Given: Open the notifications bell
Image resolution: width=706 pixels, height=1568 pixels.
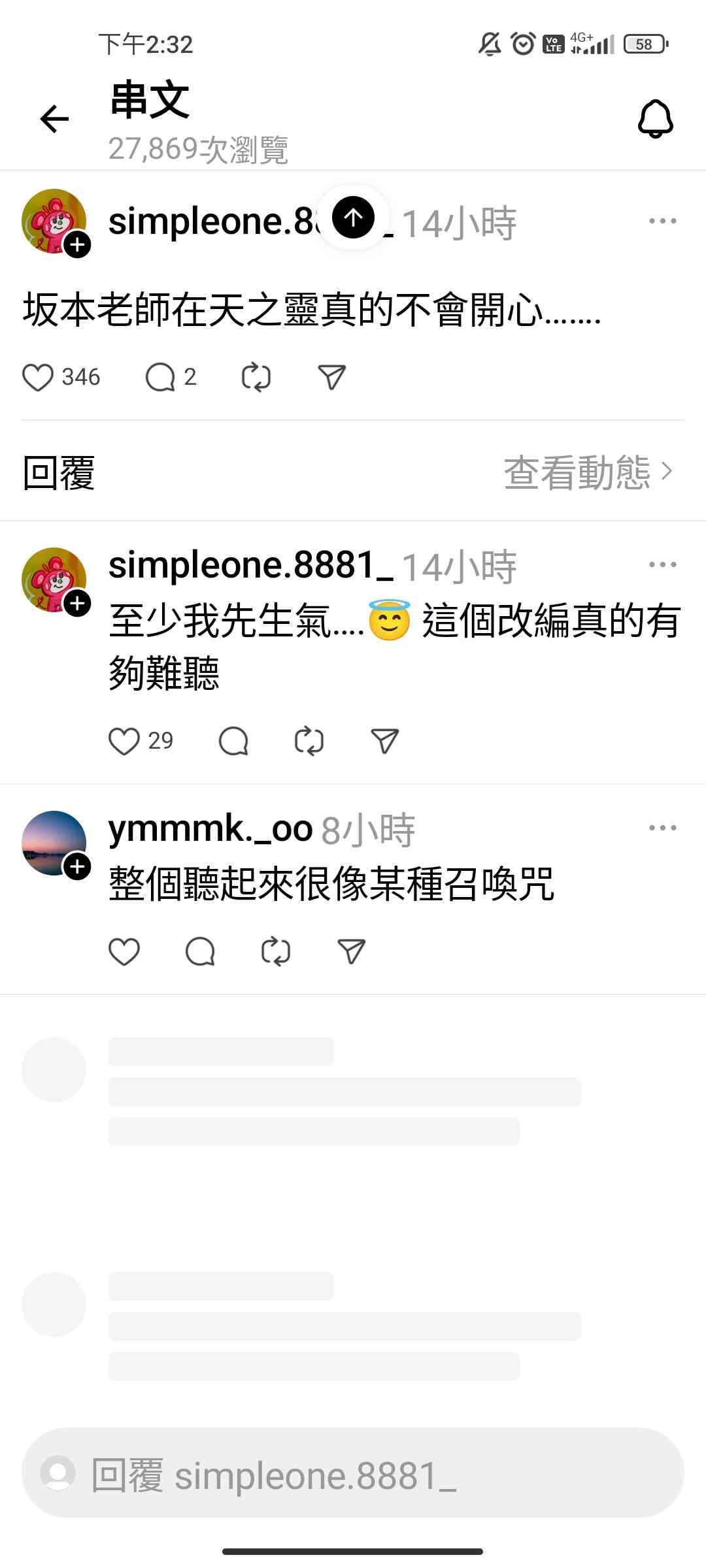Looking at the screenshot, I should click(x=655, y=119).
